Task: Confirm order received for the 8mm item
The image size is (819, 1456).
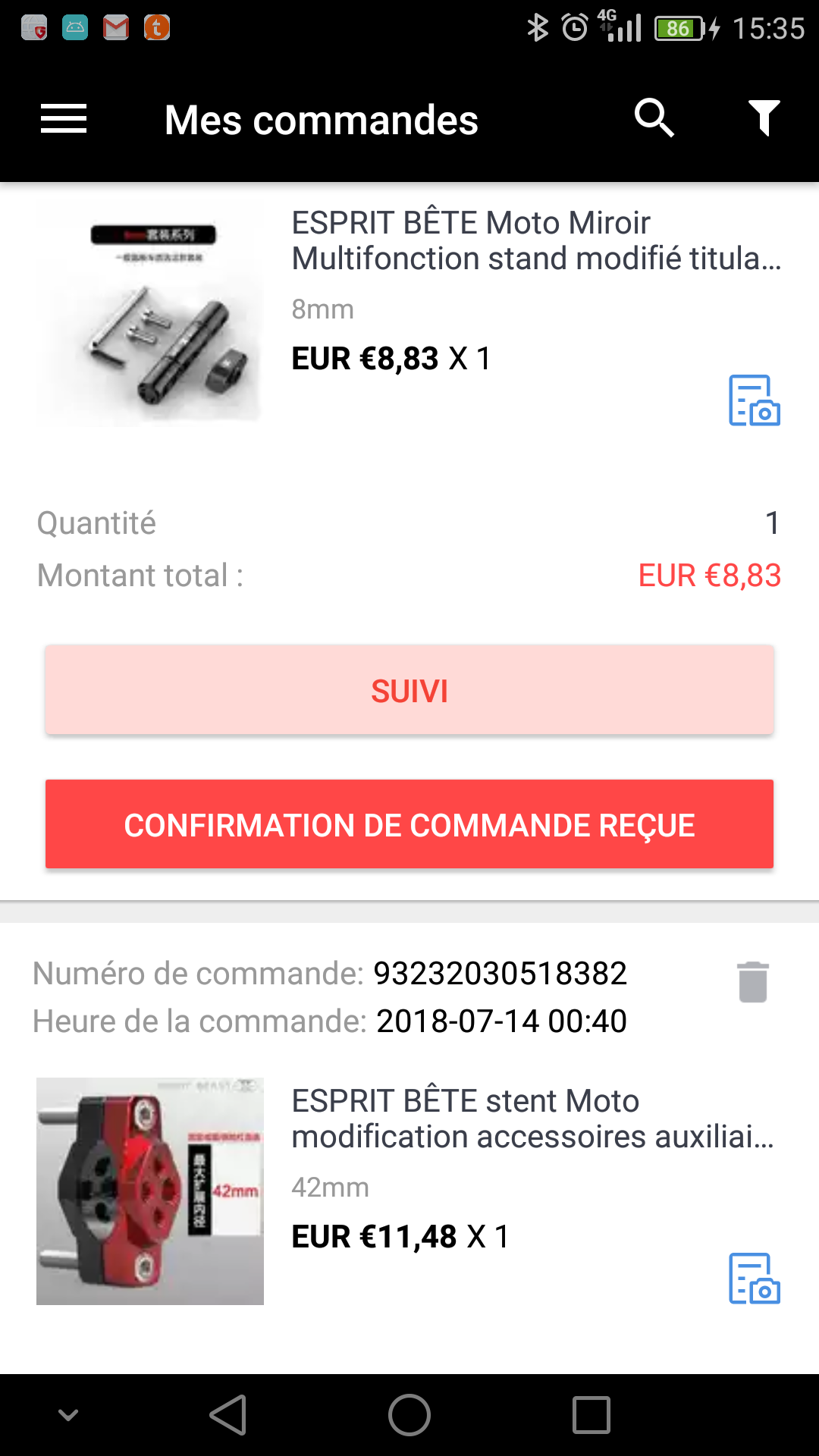Action: tap(409, 824)
